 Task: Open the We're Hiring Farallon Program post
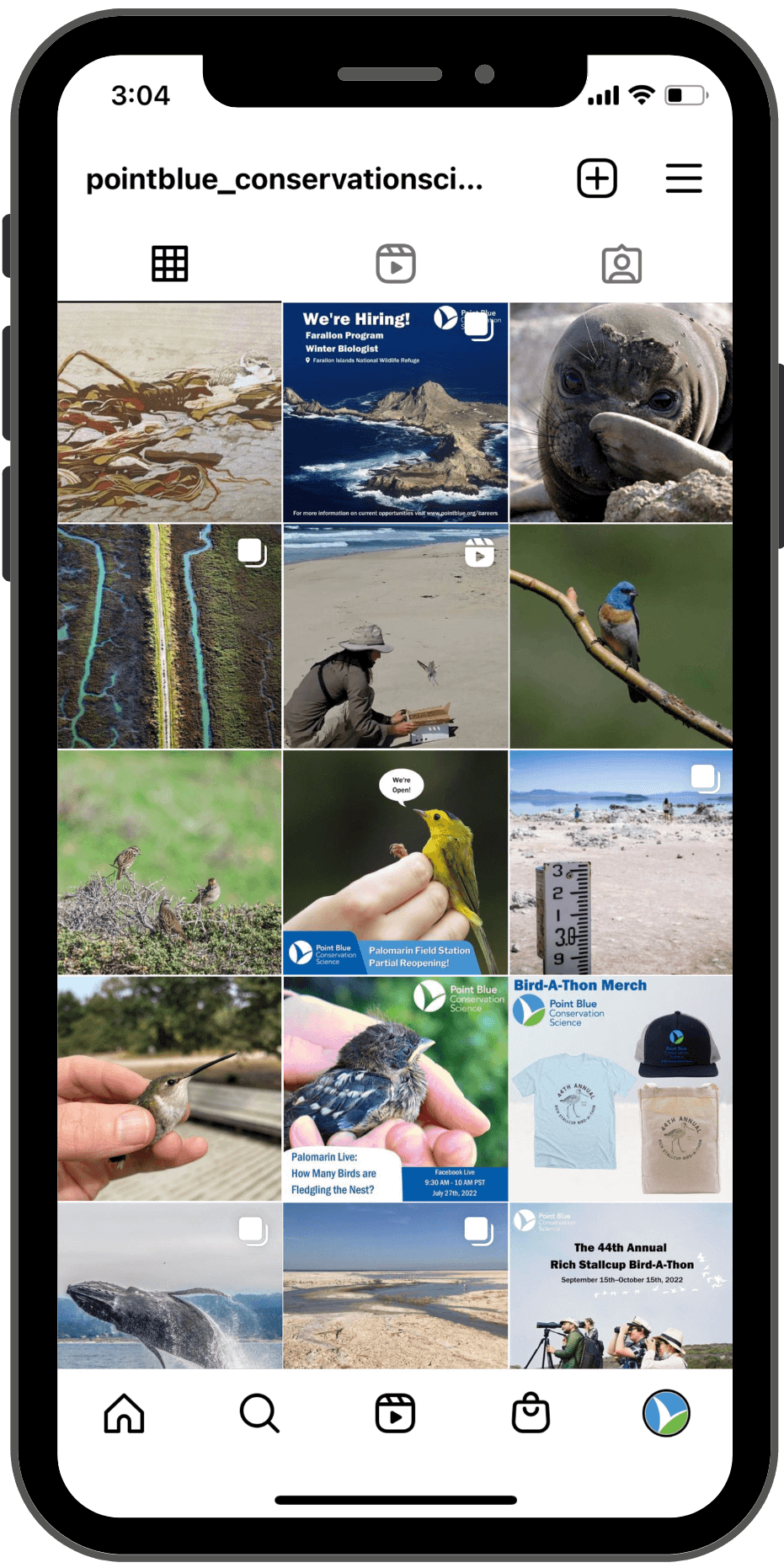pyautogui.click(x=395, y=413)
